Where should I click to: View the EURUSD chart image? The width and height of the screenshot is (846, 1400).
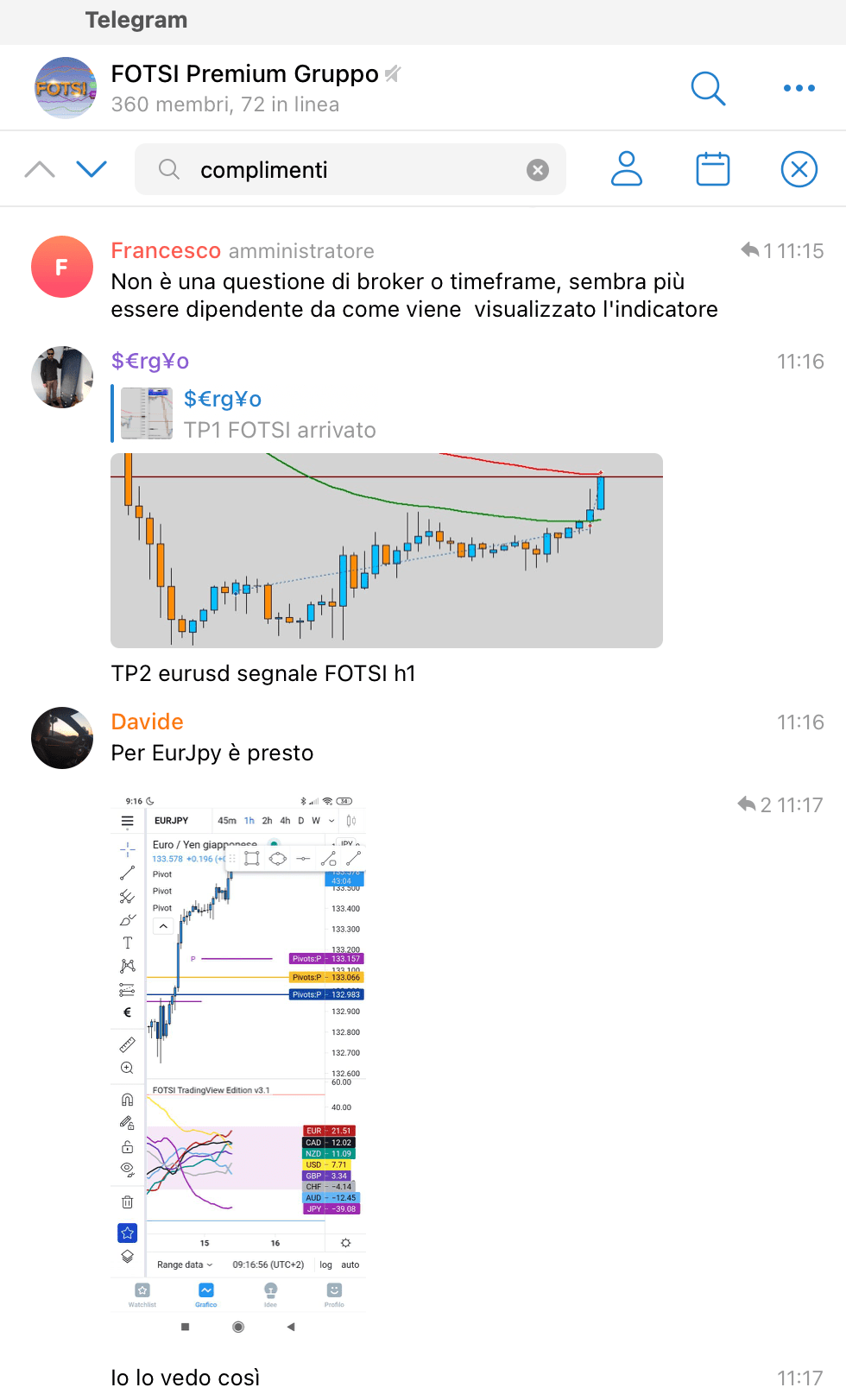point(386,551)
